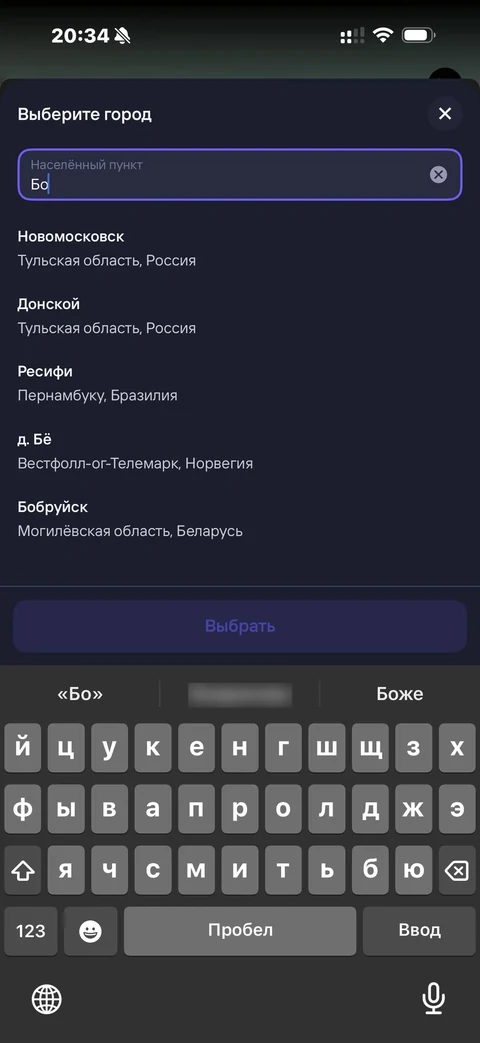
Task: Choose Донской, Тульская область
Action: coord(239,316)
